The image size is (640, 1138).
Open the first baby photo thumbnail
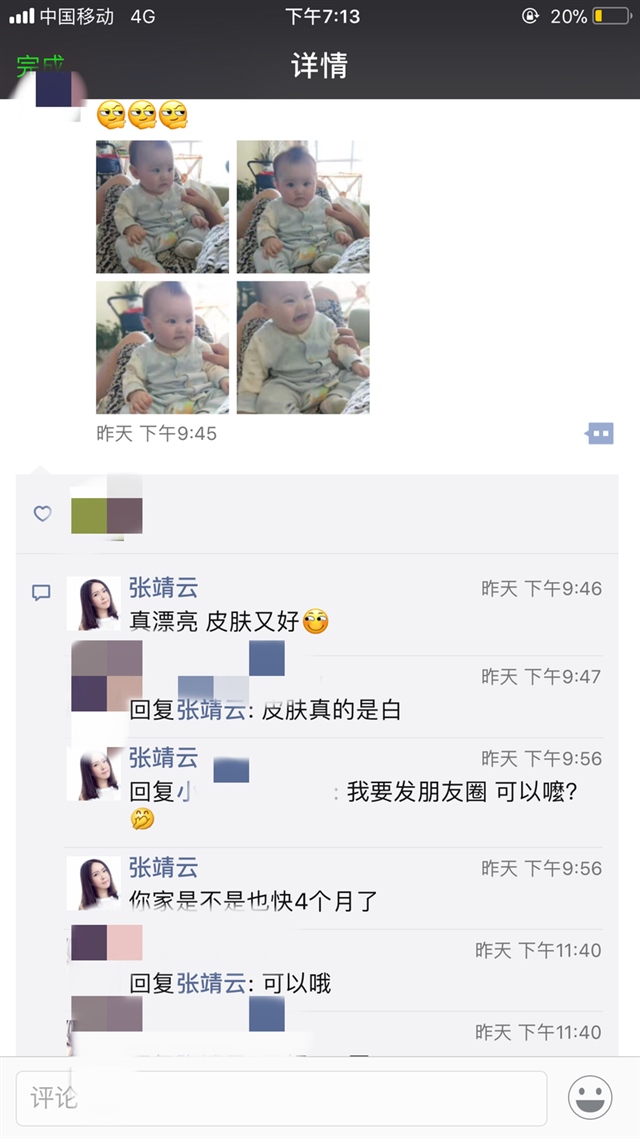pos(162,207)
